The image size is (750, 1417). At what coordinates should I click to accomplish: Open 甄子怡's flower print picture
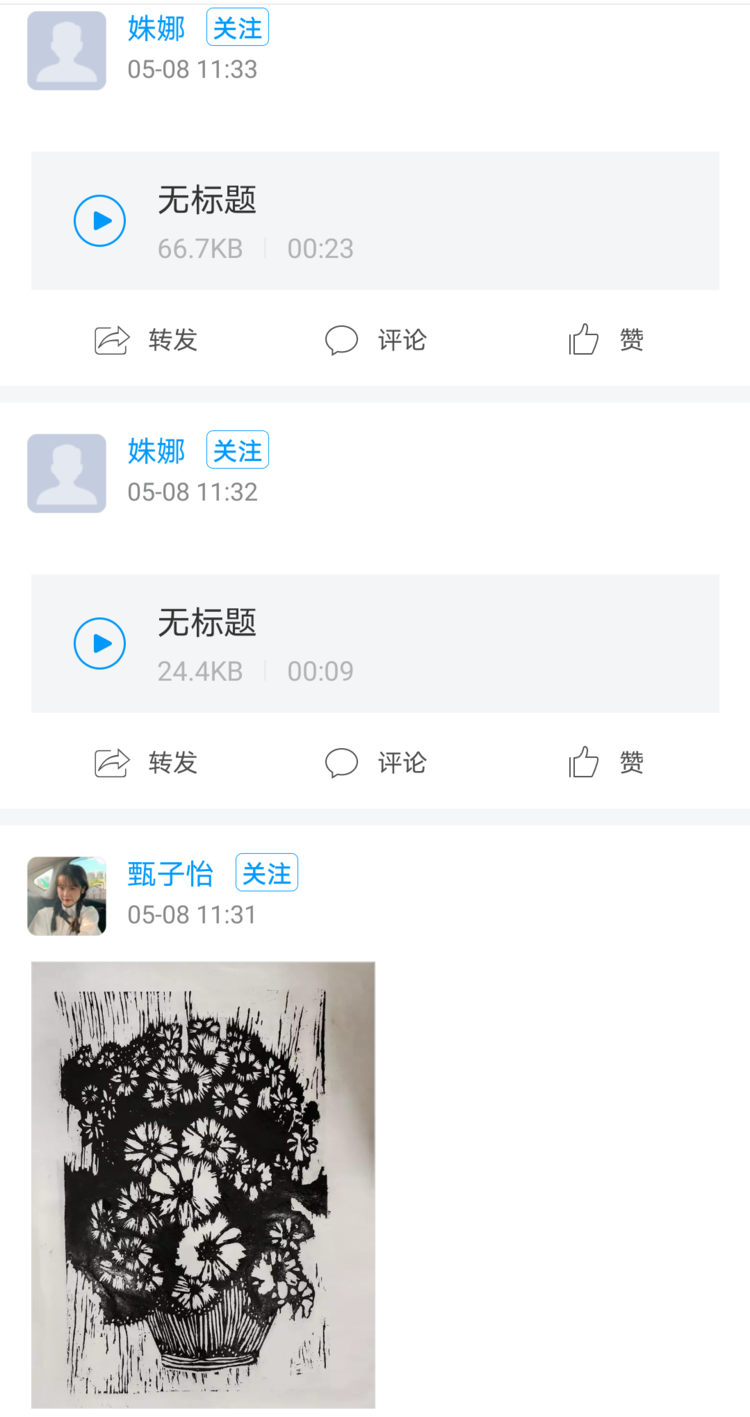(203, 1185)
